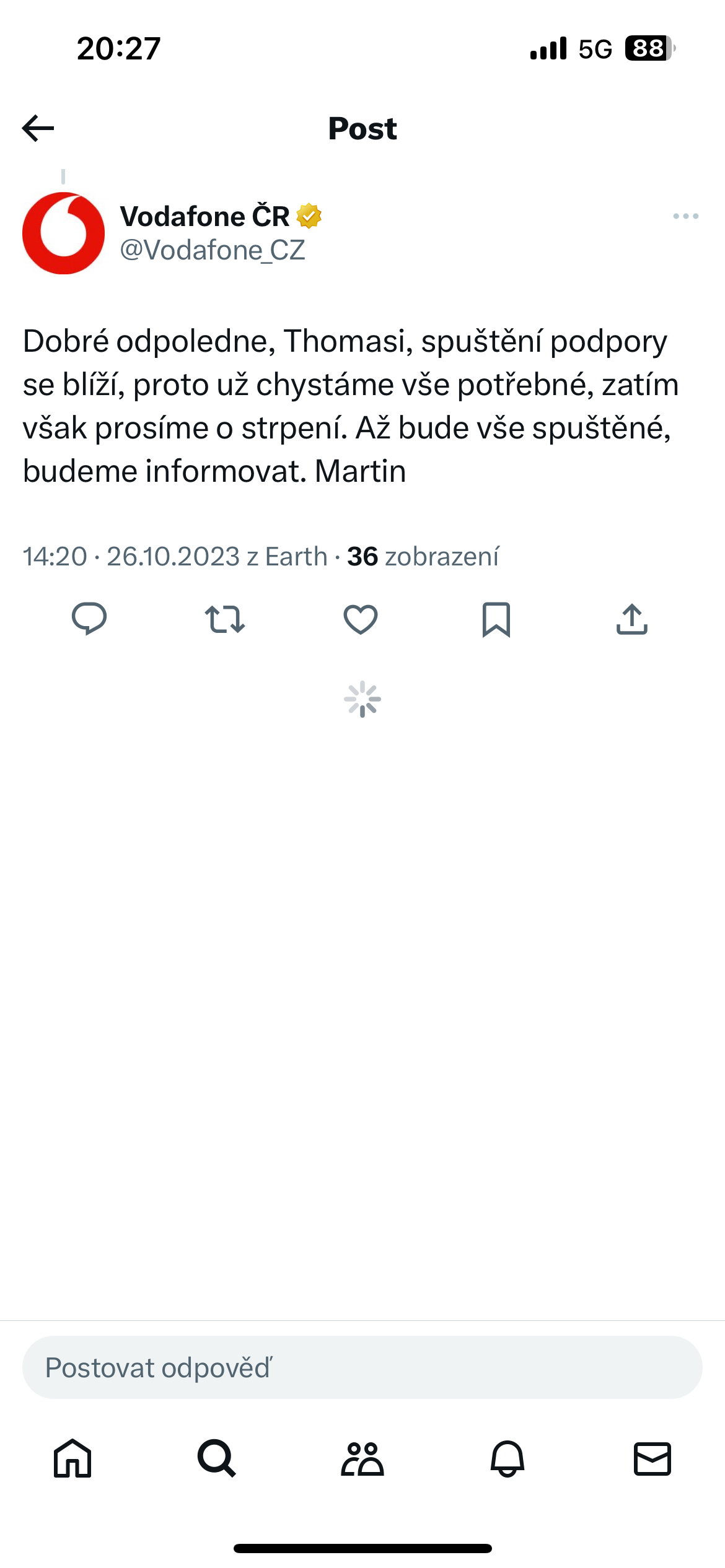Open the Messages envelope tab
This screenshot has height=1568, width=725.
pyautogui.click(x=652, y=1458)
